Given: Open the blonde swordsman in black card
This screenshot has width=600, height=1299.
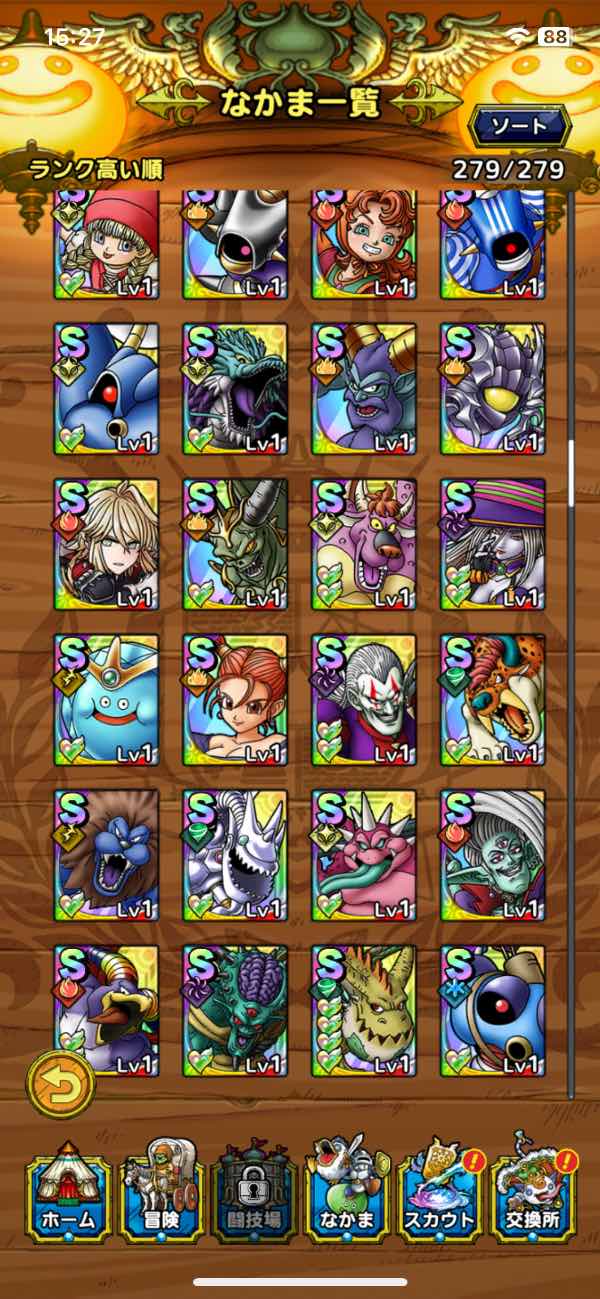Looking at the screenshot, I should 107,544.
